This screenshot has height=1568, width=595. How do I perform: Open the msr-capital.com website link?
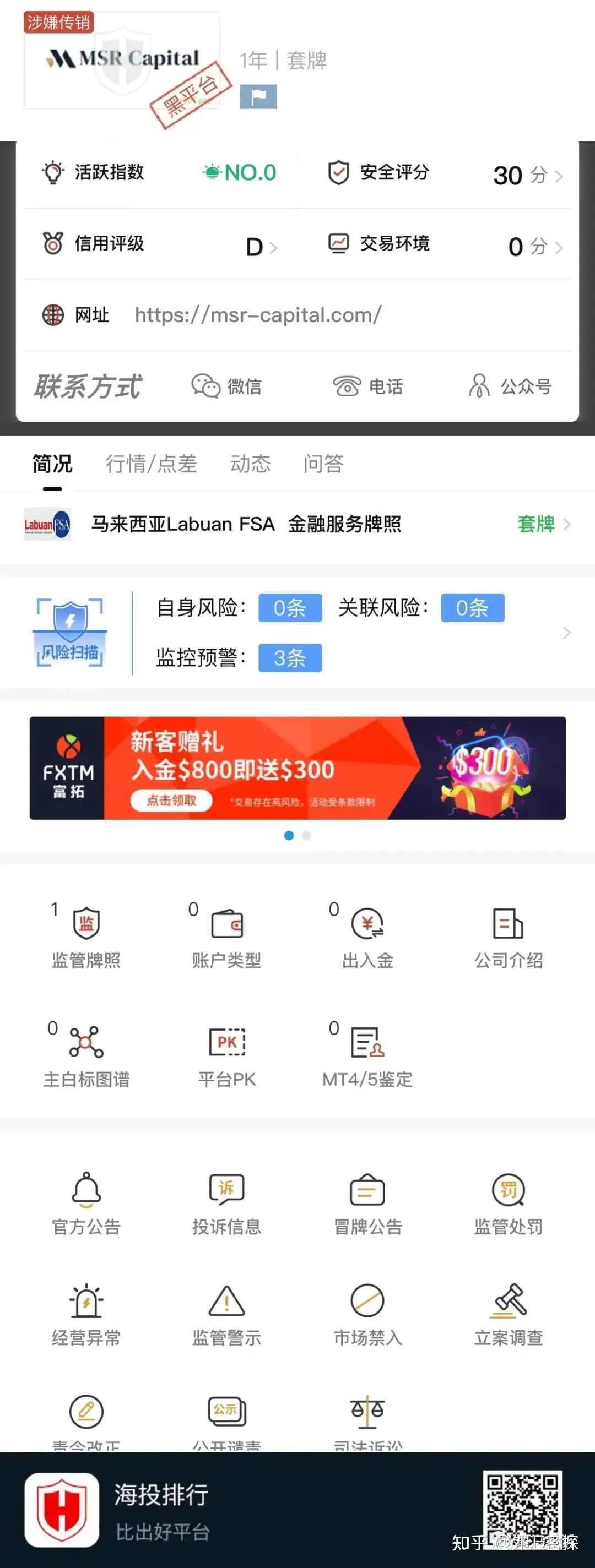[258, 315]
